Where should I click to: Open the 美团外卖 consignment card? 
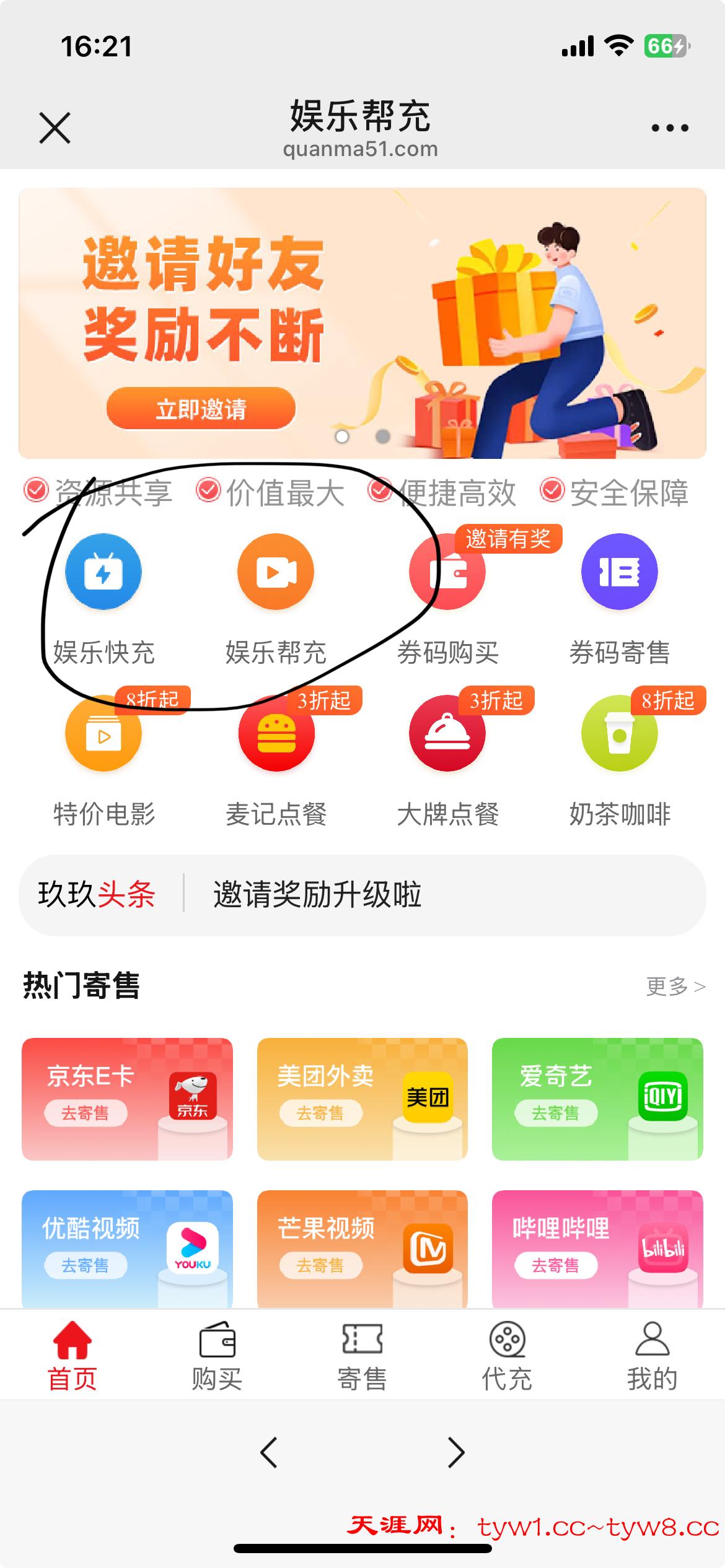[362, 1099]
